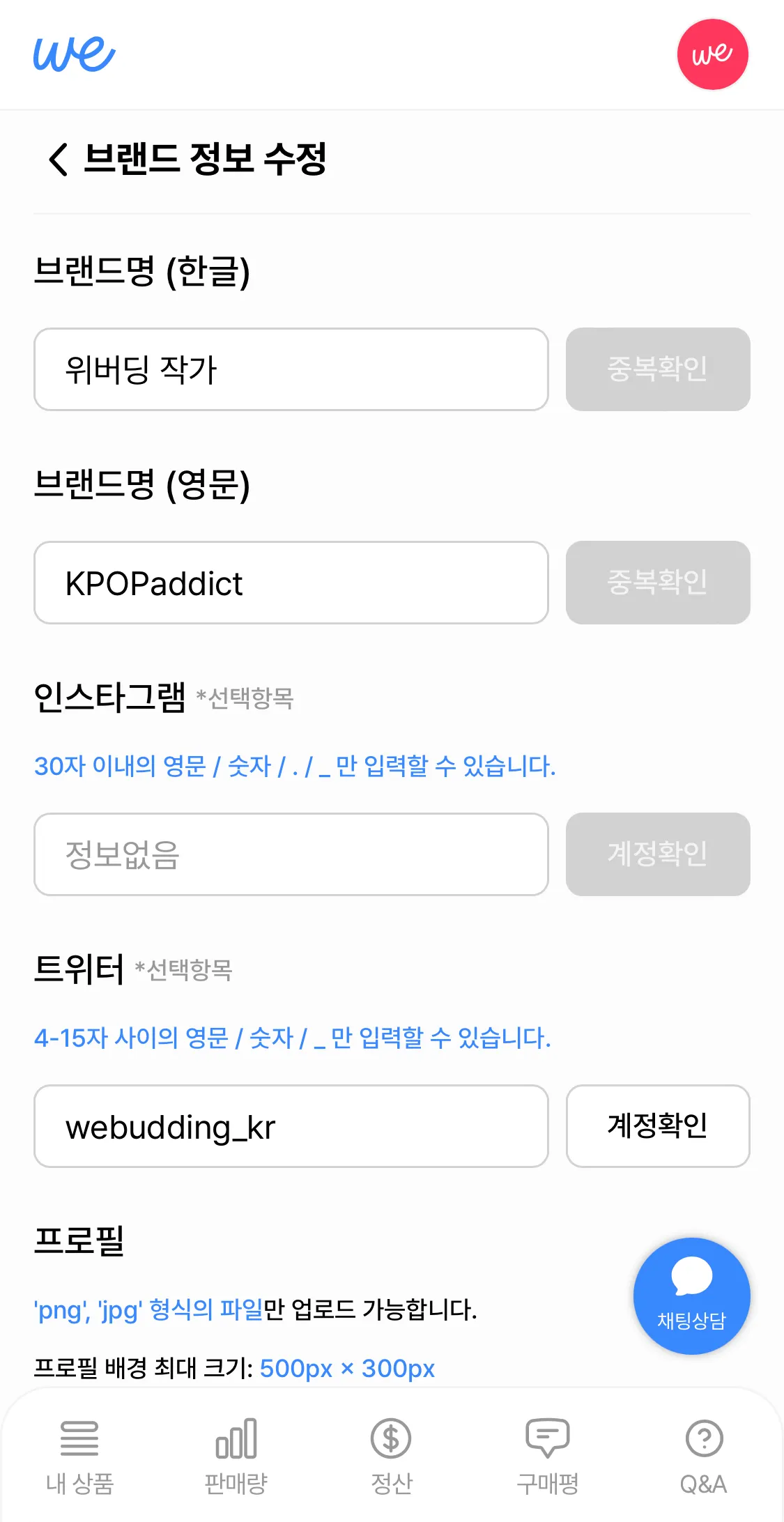
Task: Tap 중복확인 next to 위버딩 작가
Action: (657, 369)
